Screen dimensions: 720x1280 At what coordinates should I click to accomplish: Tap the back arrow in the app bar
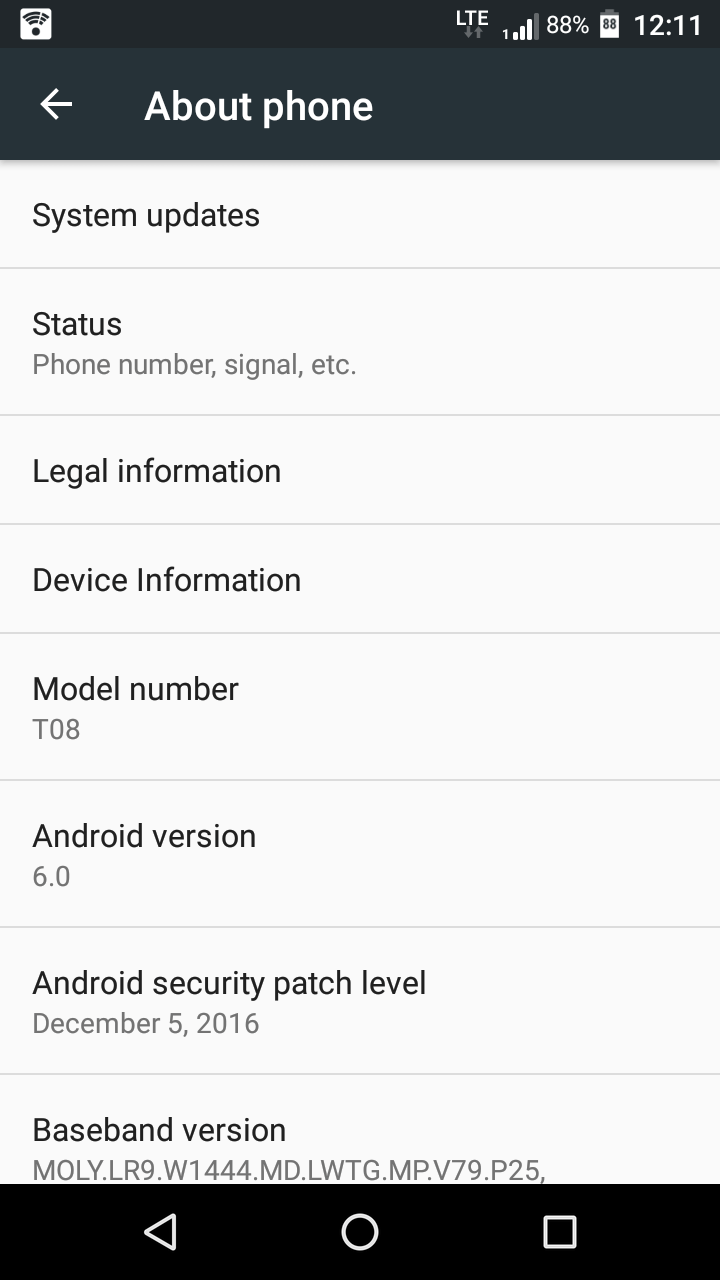point(56,105)
